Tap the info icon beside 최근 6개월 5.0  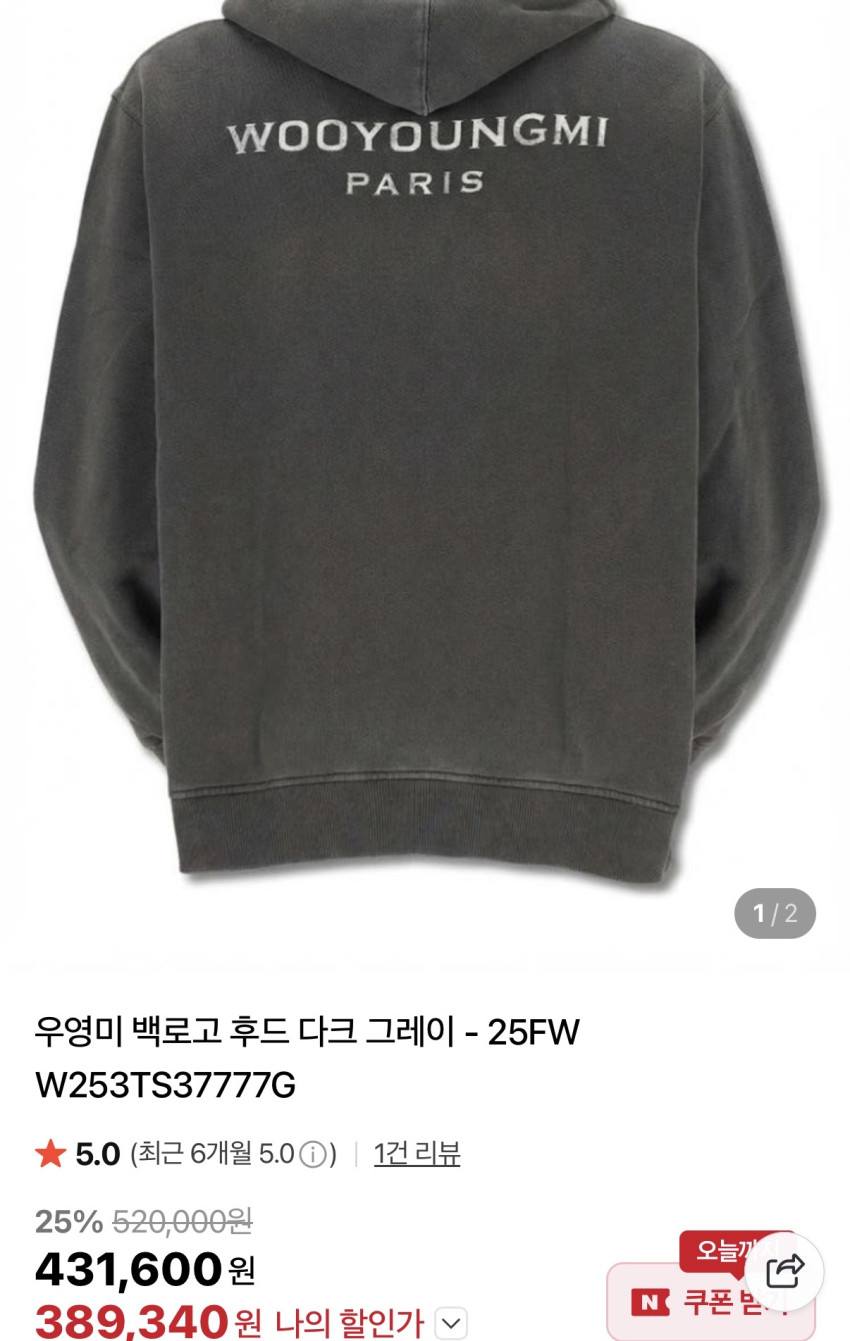313,1155
